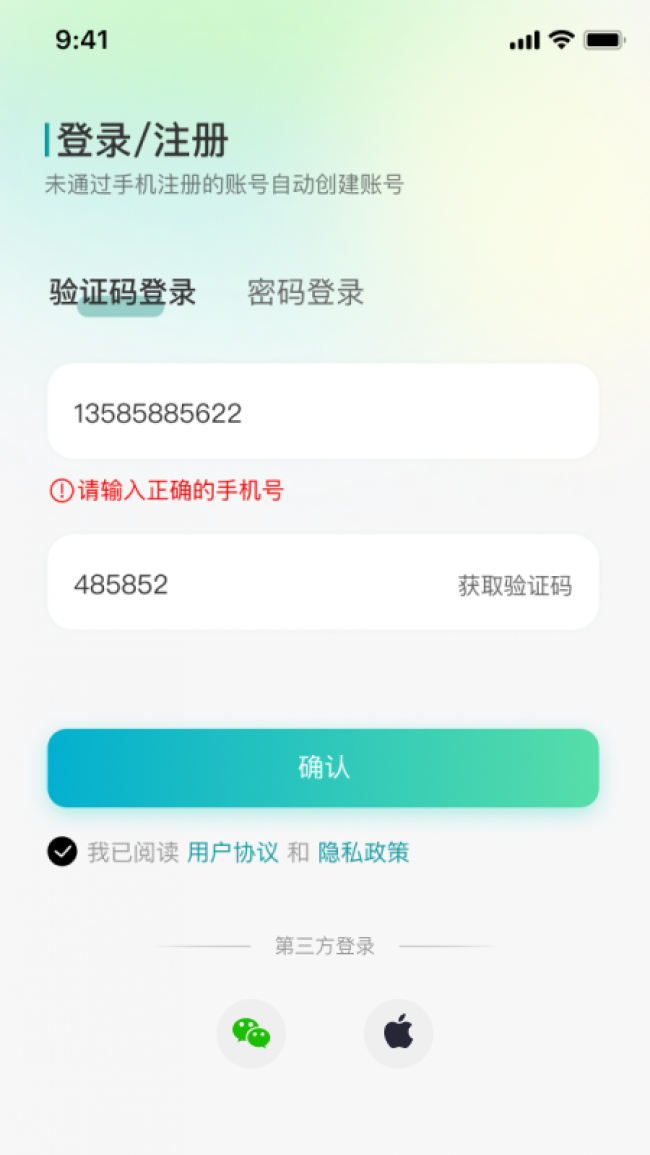Screen dimensions: 650x1155
Task: Select the 验证码登录 tab
Action: click(x=122, y=293)
